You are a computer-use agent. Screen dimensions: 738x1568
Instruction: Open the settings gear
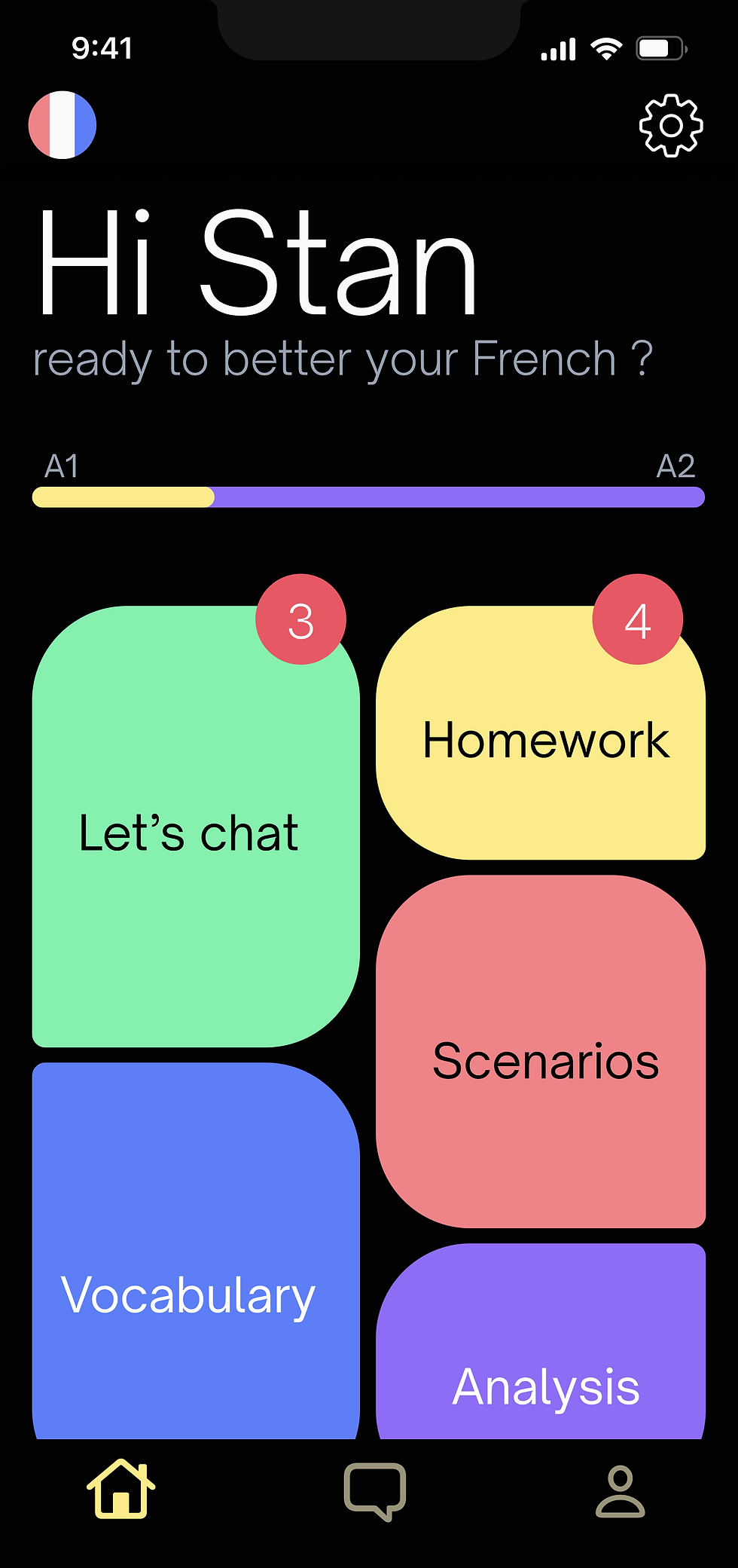670,126
